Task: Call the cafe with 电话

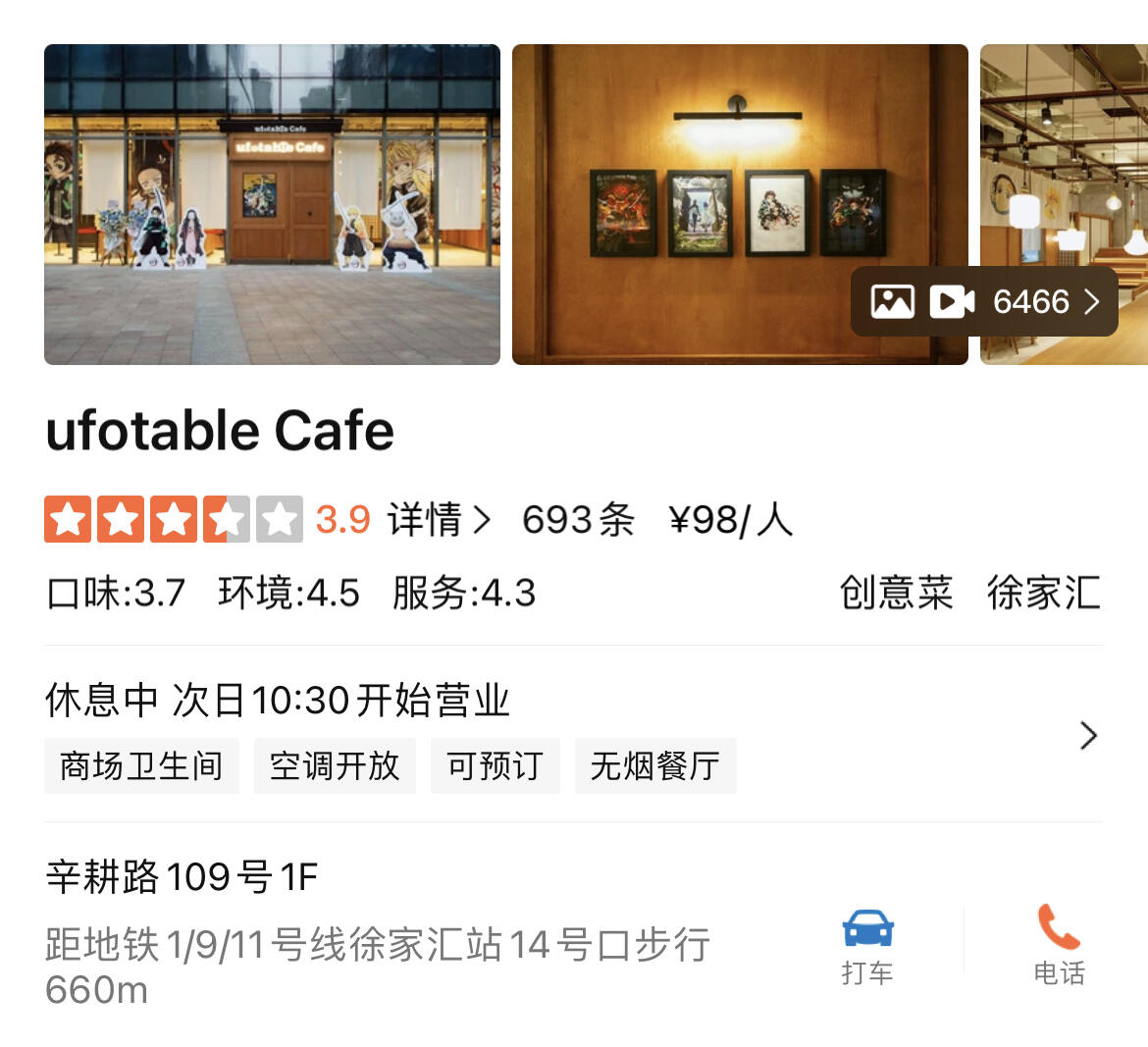Action: (1059, 946)
